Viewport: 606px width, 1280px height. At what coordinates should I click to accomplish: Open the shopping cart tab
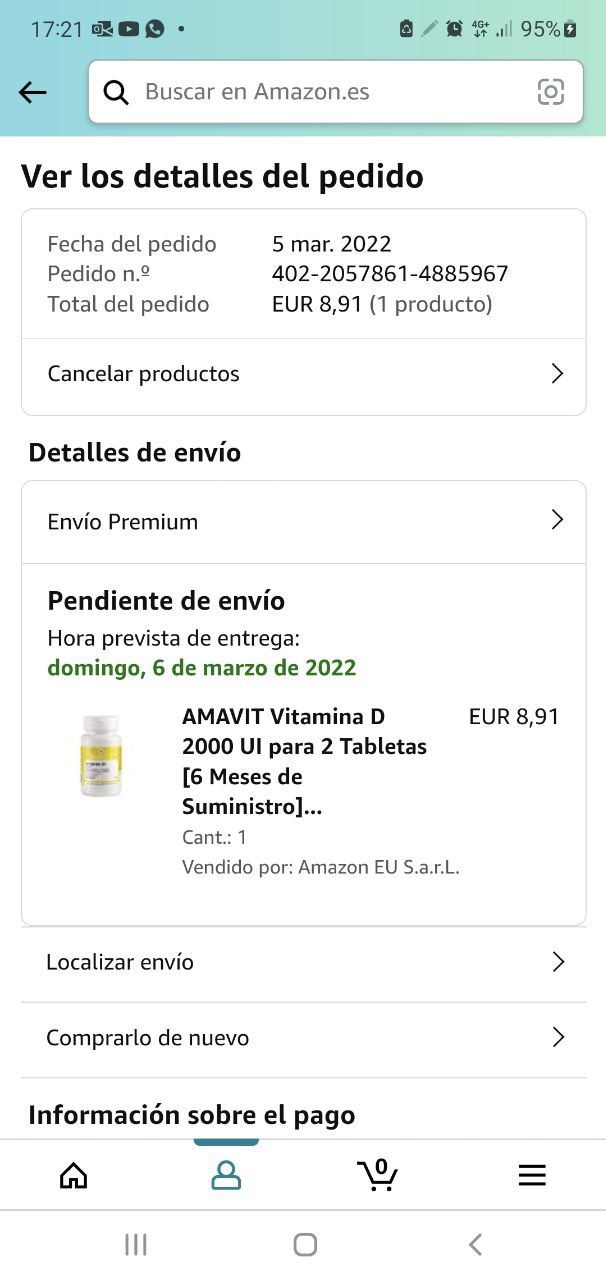[378, 1175]
